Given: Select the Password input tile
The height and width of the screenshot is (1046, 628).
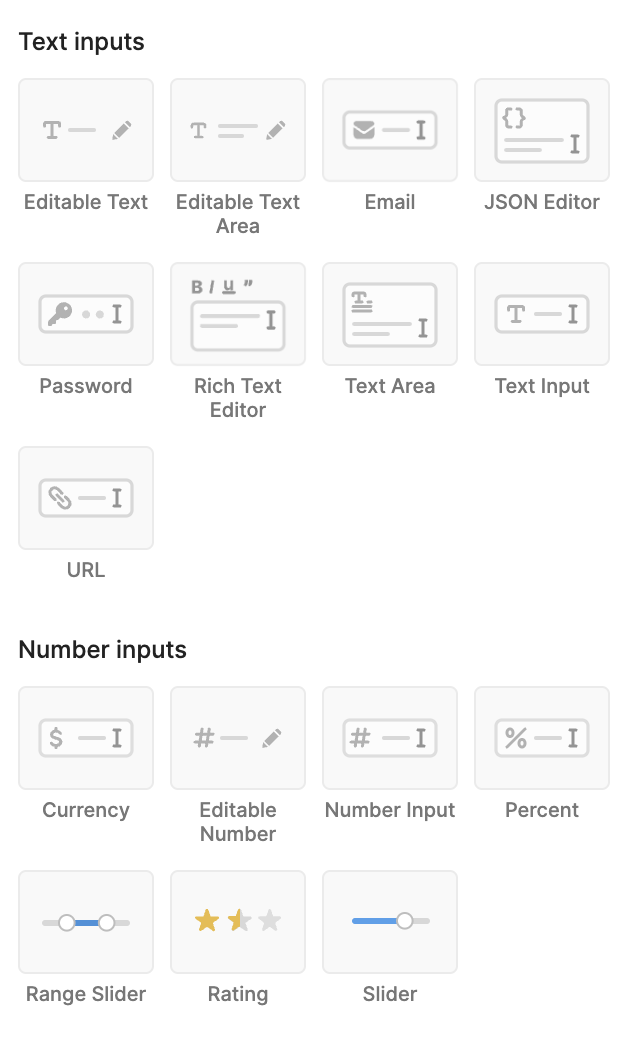Looking at the screenshot, I should point(86,314).
